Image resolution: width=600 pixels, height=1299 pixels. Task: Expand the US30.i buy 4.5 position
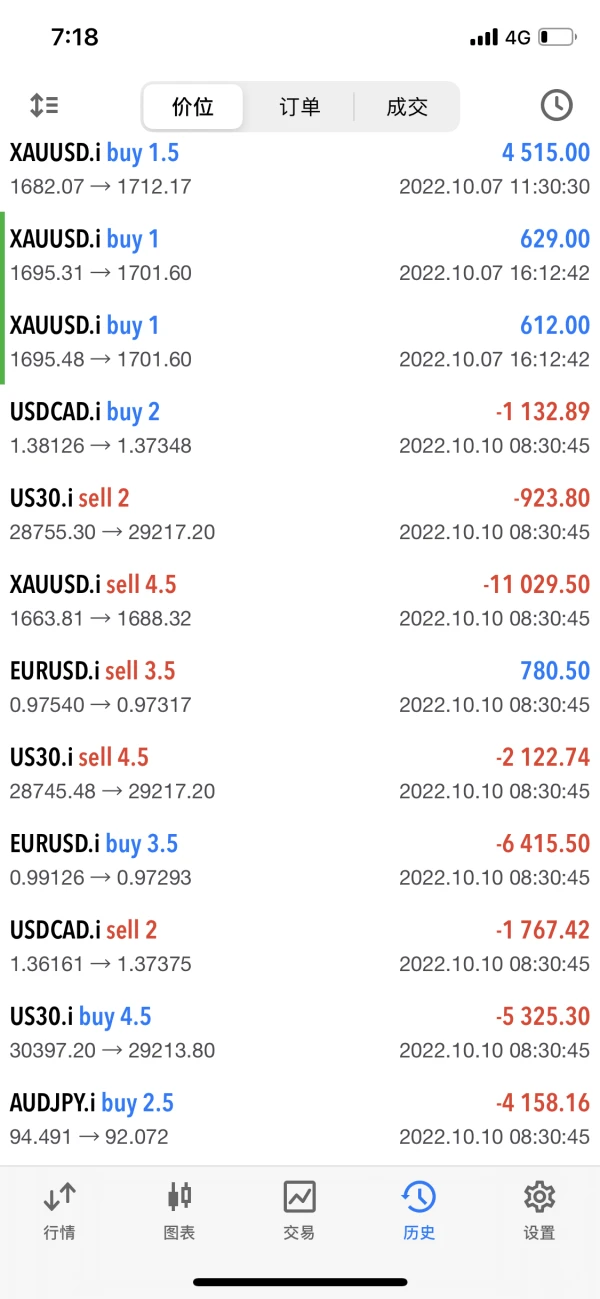pyautogui.click(x=300, y=1032)
